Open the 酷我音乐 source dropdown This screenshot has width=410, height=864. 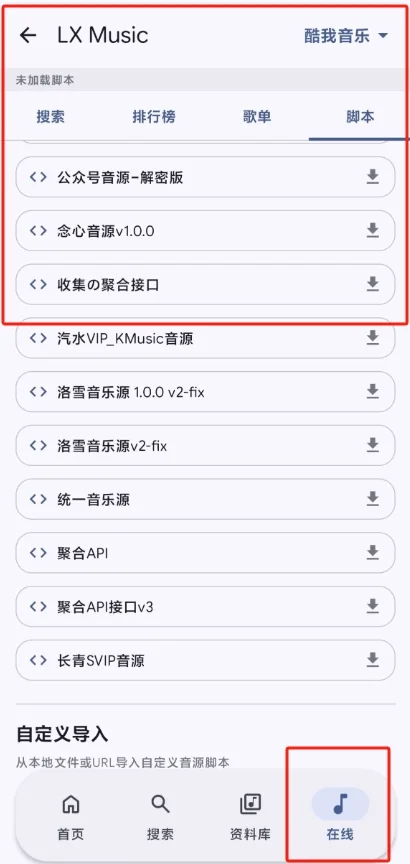click(x=346, y=36)
